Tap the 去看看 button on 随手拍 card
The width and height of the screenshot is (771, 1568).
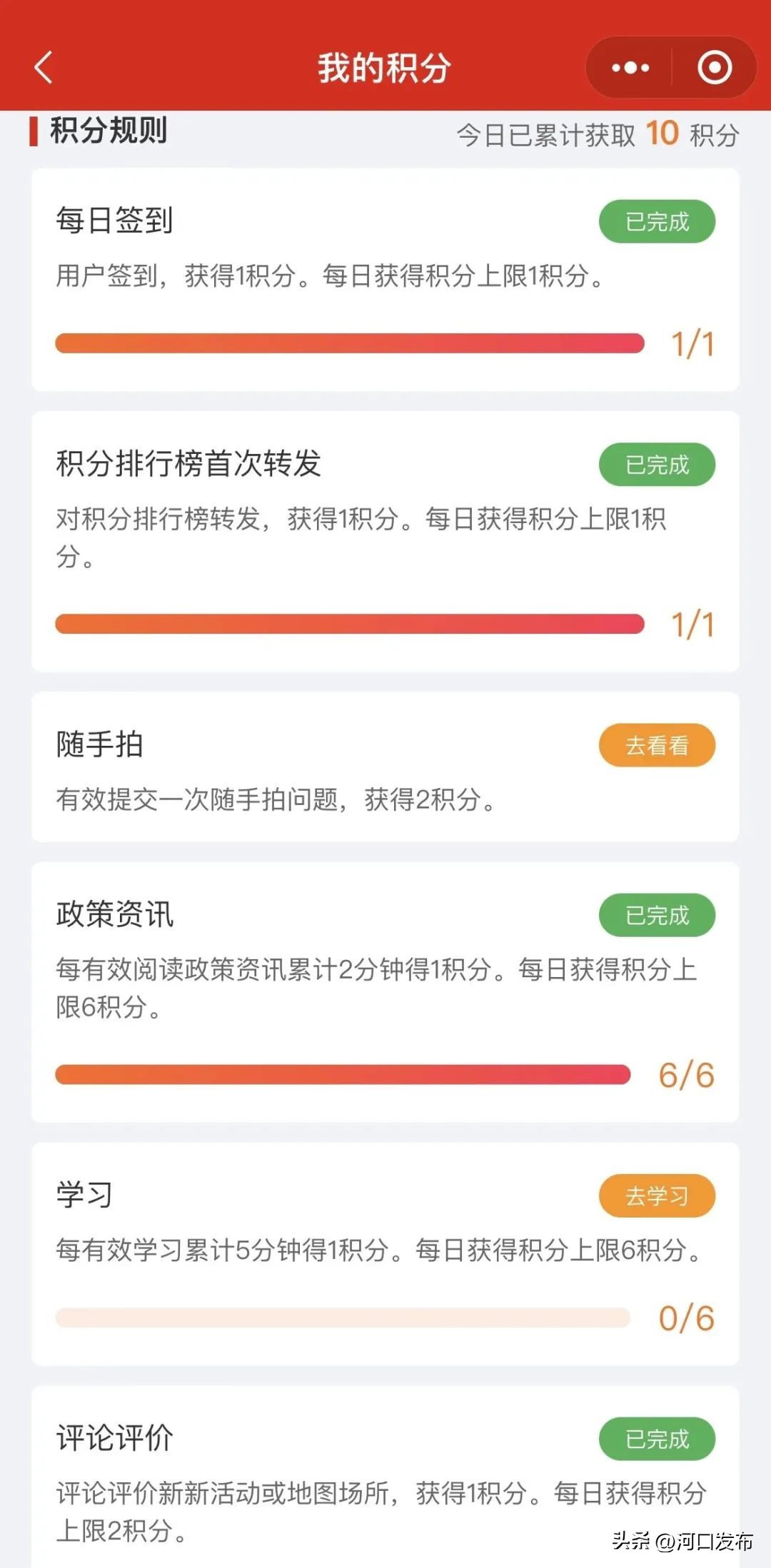click(657, 745)
